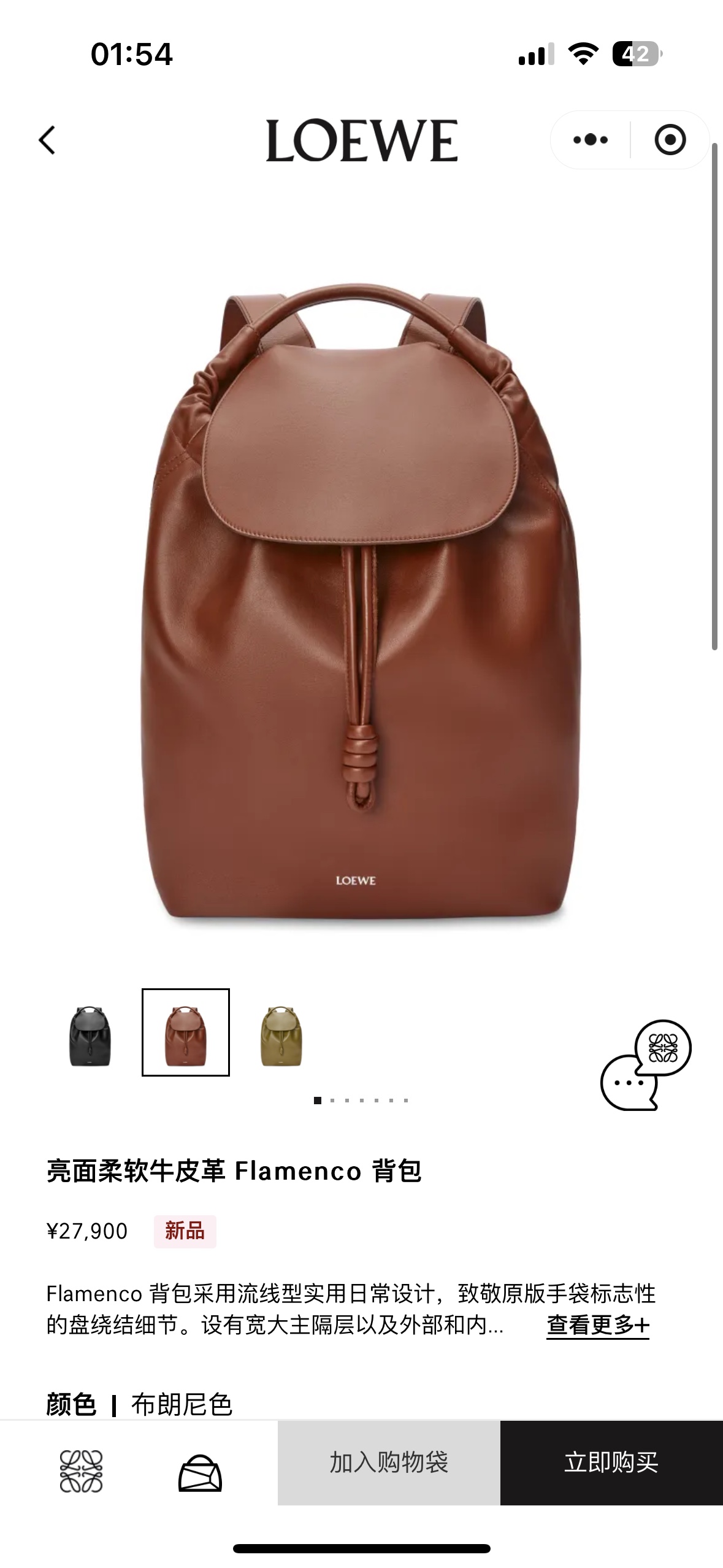Go back to the previous page
Screen dimensions: 723x1568
coord(47,140)
